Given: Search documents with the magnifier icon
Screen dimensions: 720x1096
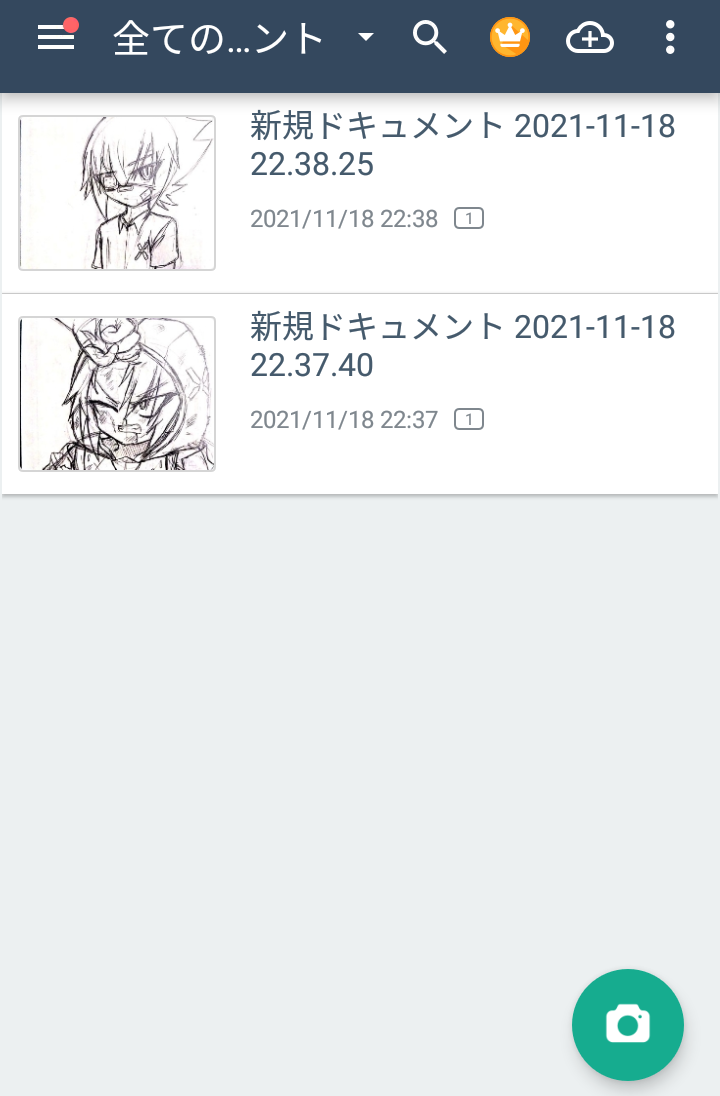Looking at the screenshot, I should 430,38.
